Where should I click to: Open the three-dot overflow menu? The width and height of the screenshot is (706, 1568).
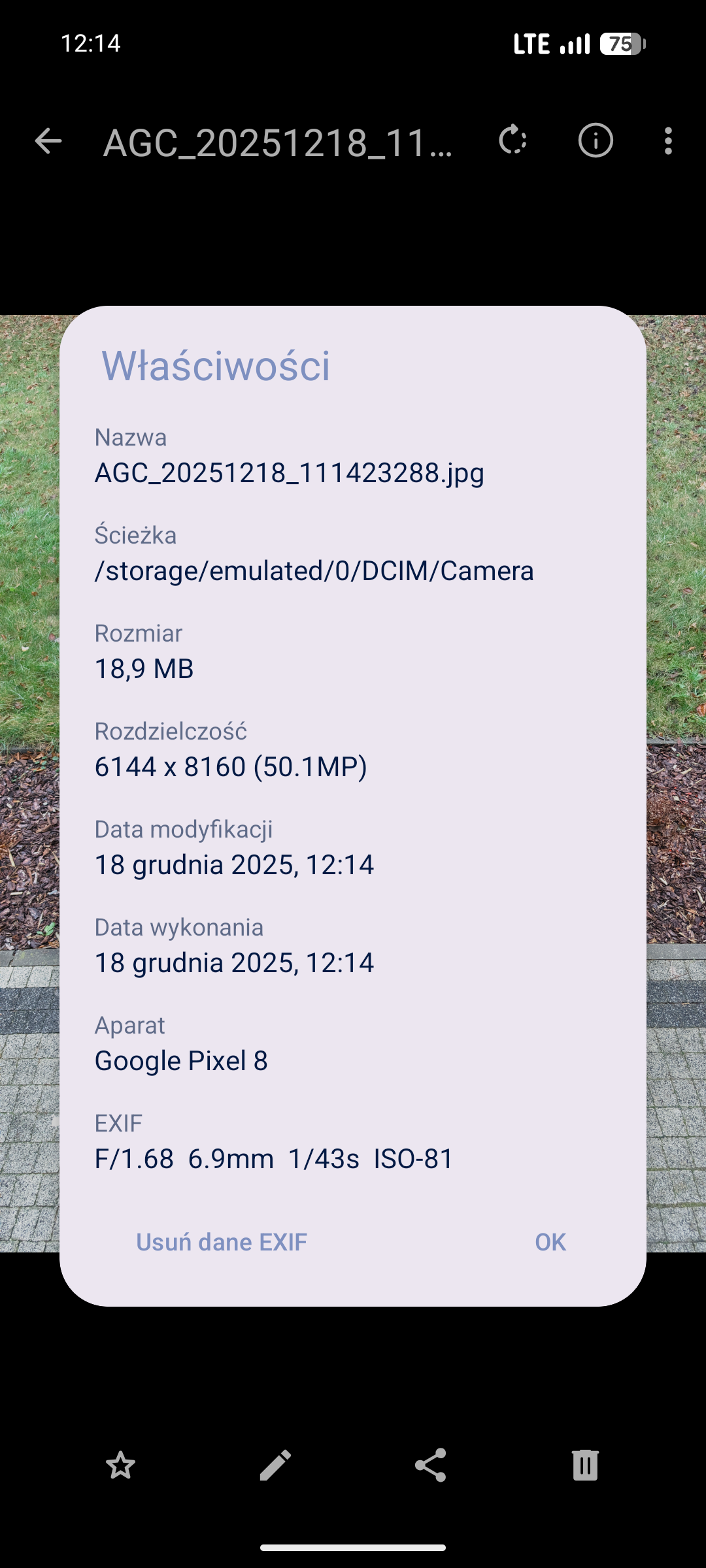pos(667,140)
